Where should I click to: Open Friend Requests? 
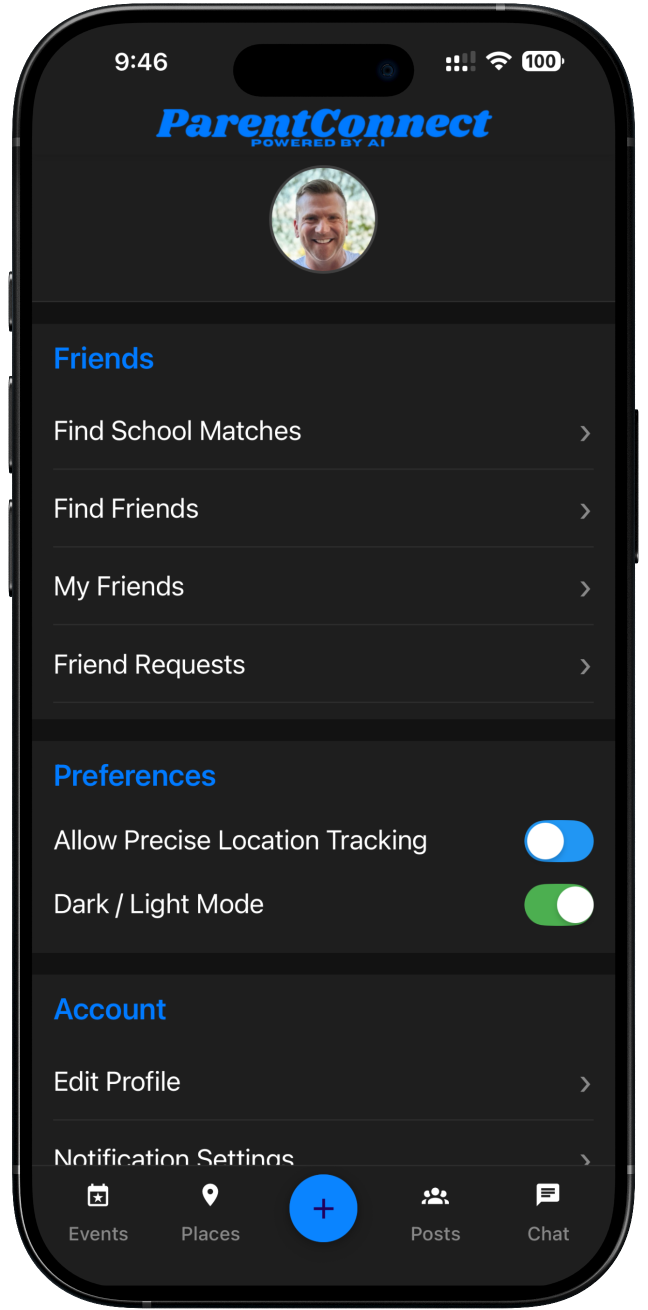tap(323, 665)
